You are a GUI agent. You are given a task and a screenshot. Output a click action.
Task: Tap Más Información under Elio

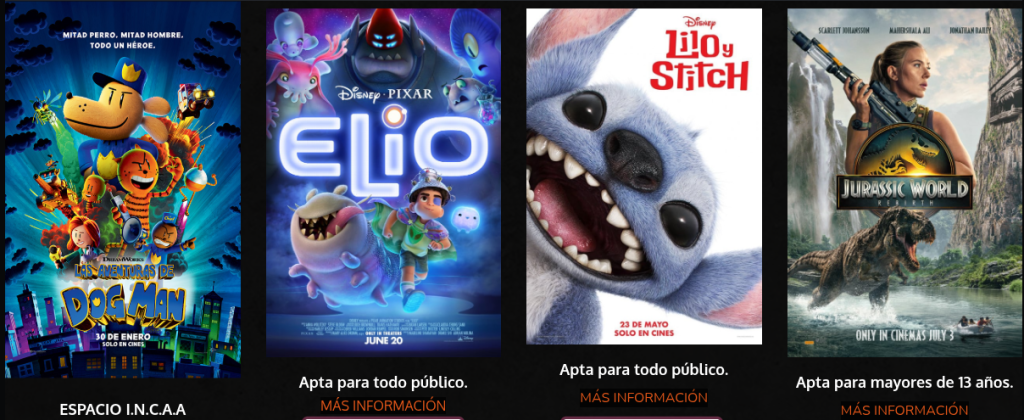point(383,406)
